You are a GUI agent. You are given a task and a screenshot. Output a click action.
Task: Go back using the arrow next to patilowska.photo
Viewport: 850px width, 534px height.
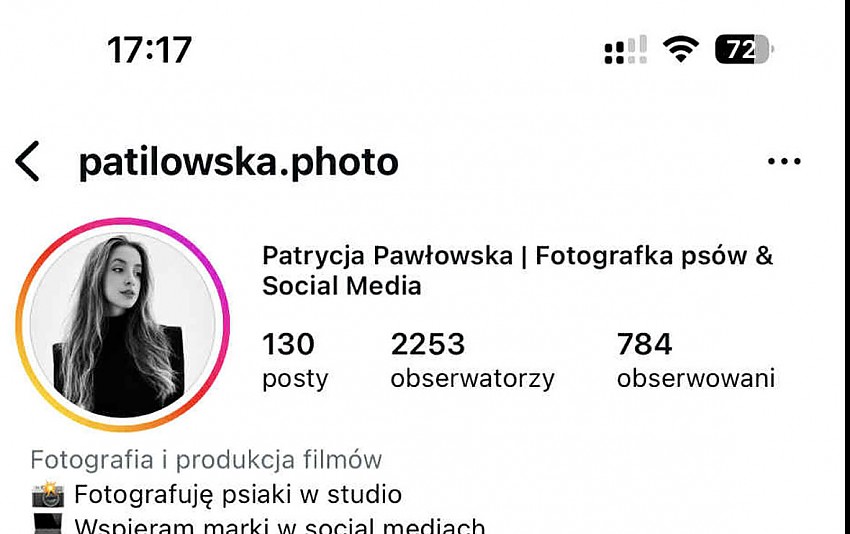(x=28, y=162)
